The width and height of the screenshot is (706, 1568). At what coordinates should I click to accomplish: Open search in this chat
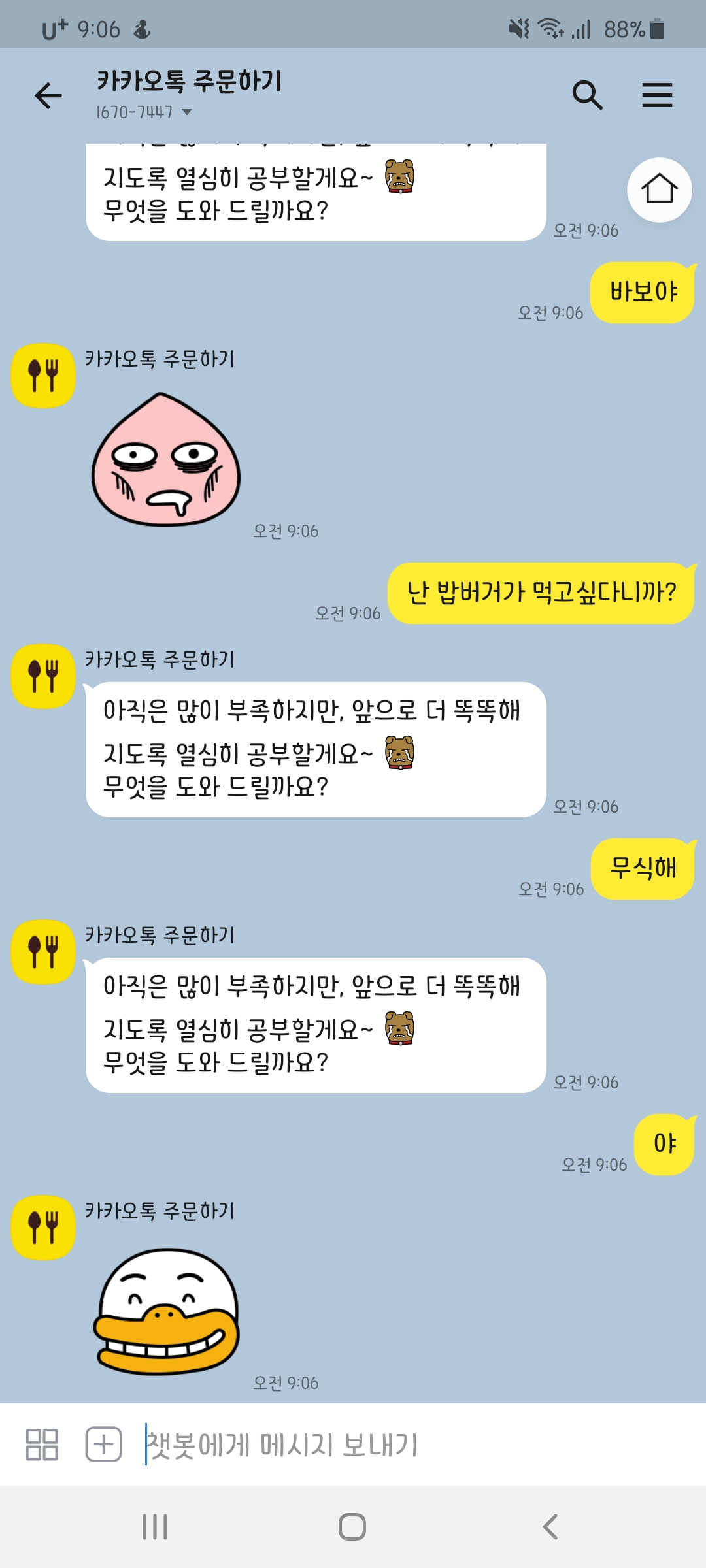point(587,95)
